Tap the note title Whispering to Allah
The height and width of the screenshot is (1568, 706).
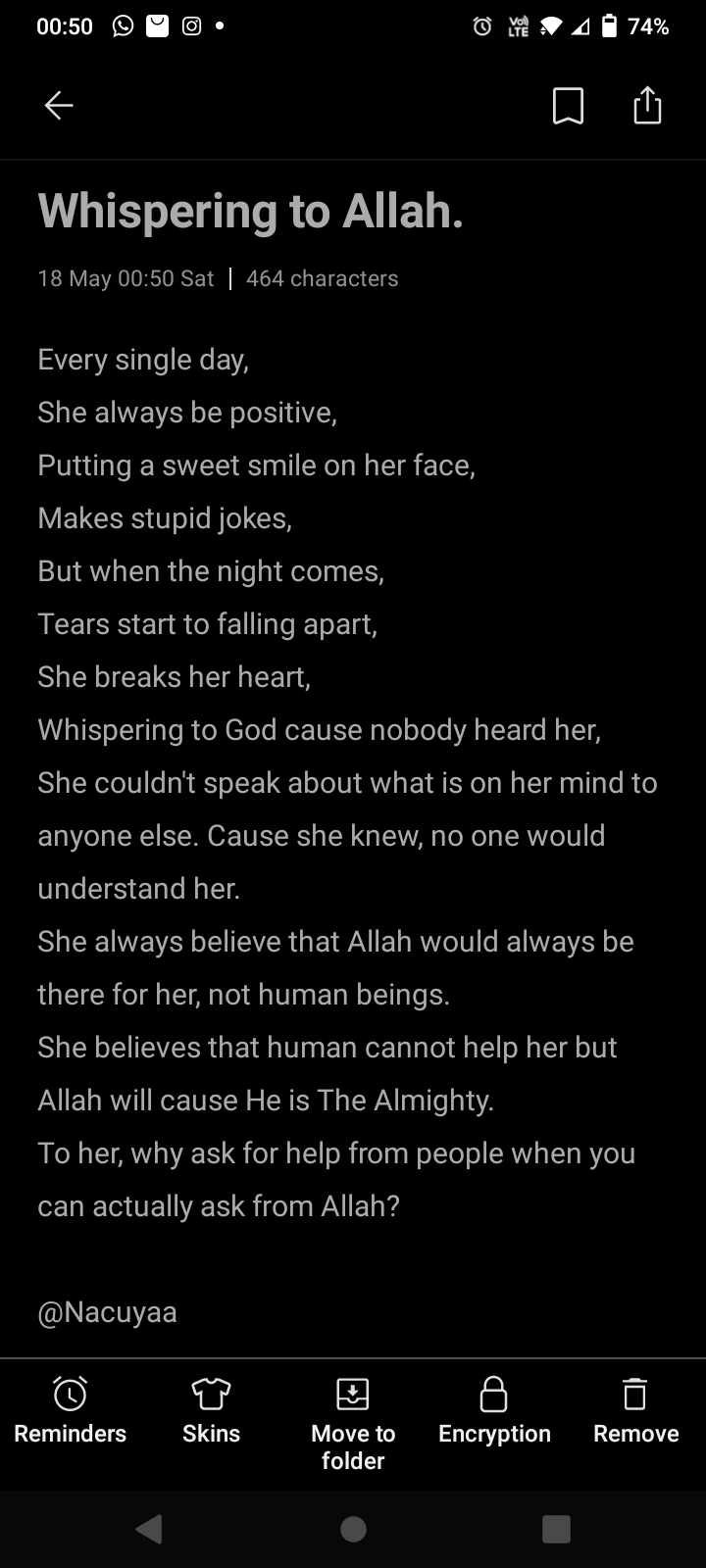coord(250,211)
